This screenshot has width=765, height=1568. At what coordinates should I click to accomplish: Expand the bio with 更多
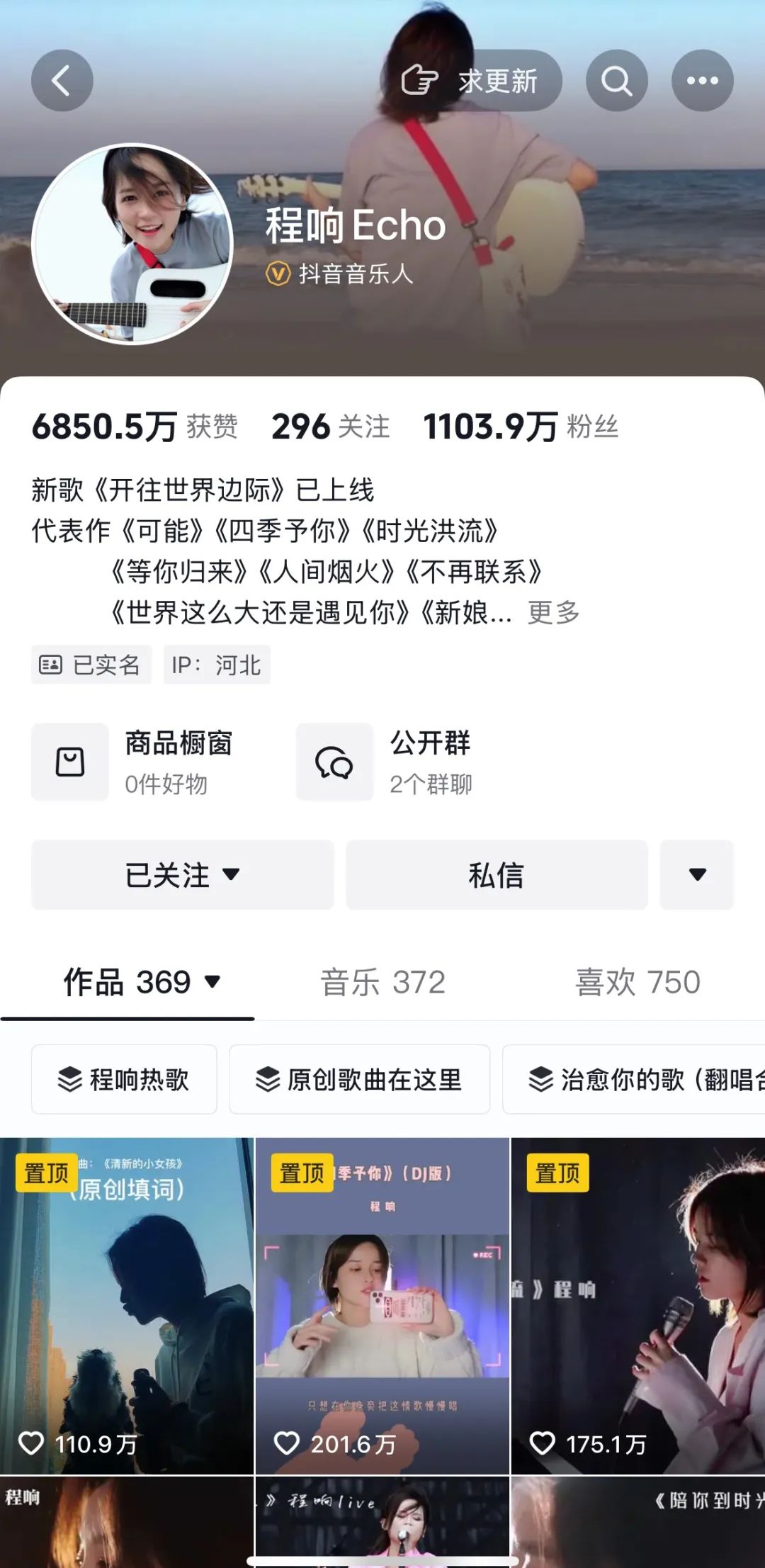coord(553,613)
